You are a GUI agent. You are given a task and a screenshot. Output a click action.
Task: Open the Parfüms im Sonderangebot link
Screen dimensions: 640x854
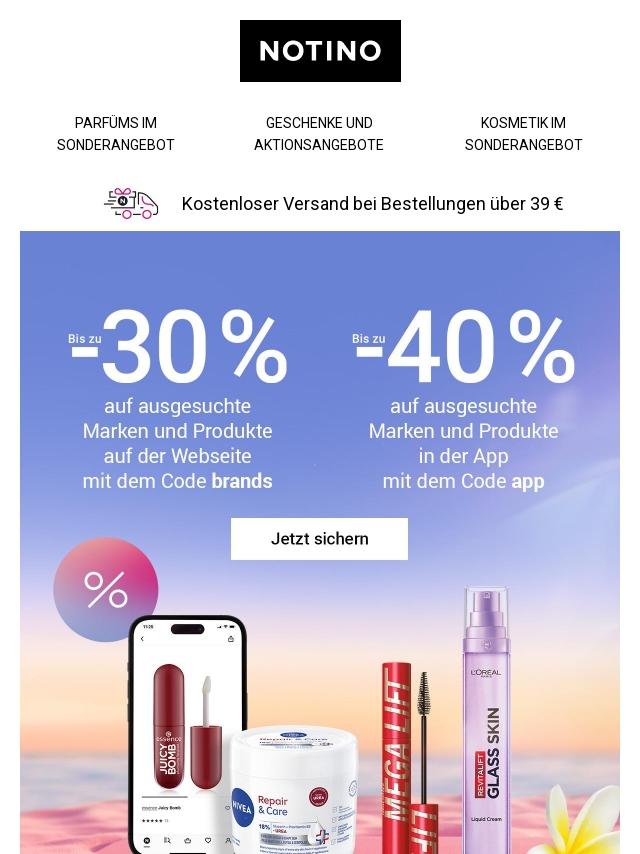115,134
